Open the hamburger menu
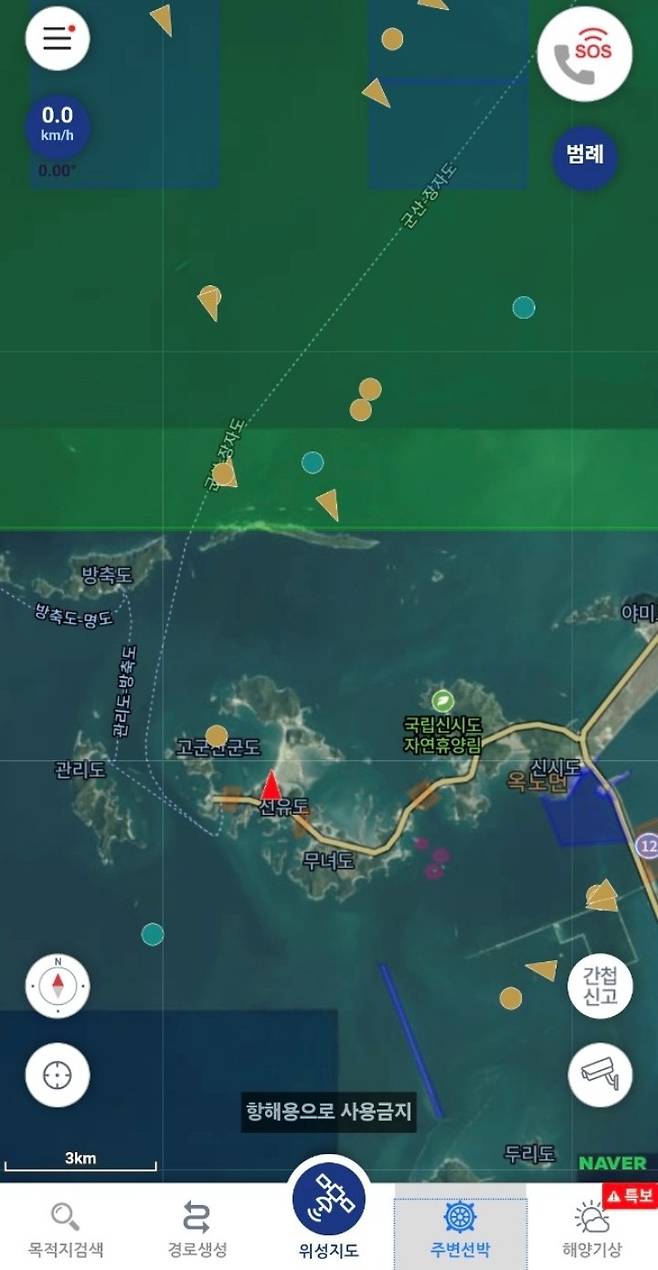 click(57, 39)
